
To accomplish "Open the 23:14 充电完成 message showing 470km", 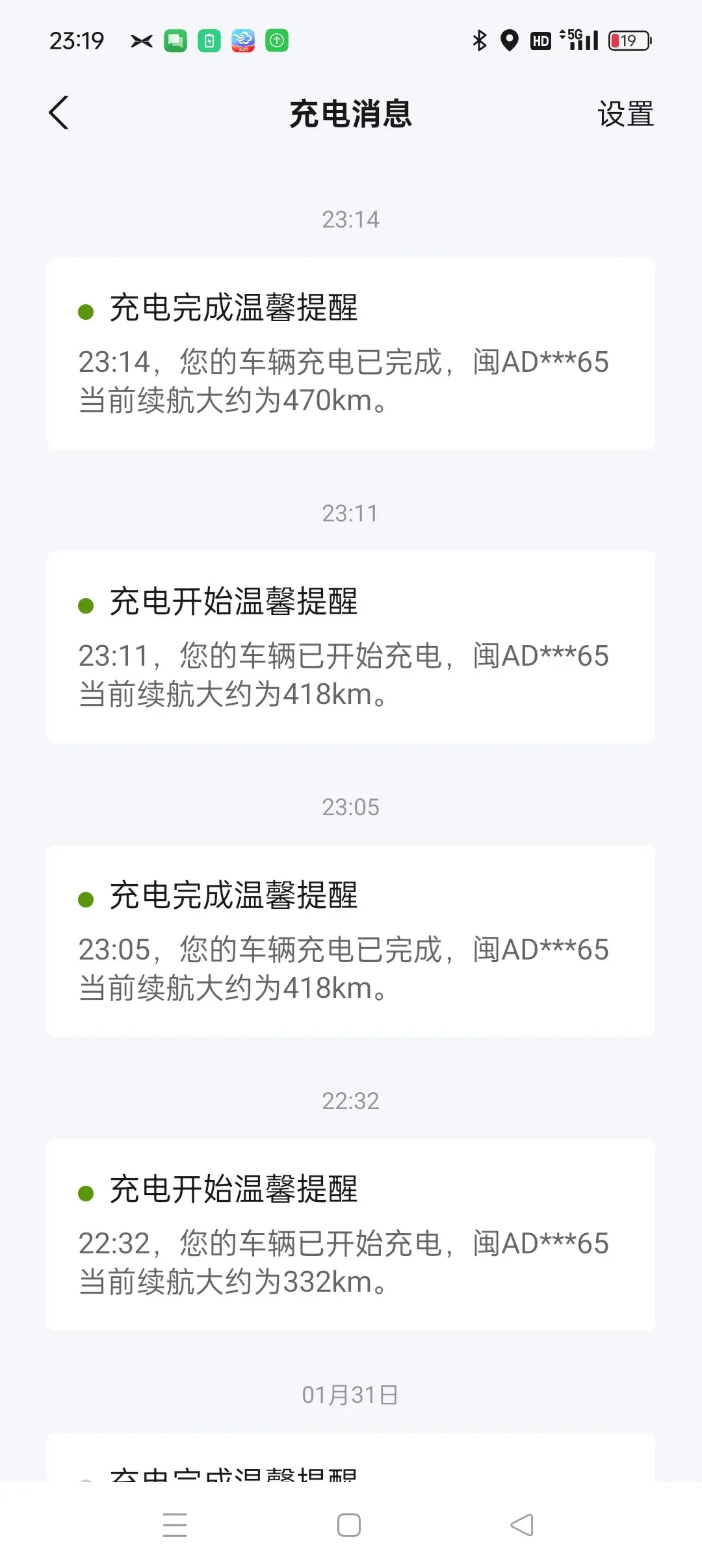I will (x=351, y=353).
